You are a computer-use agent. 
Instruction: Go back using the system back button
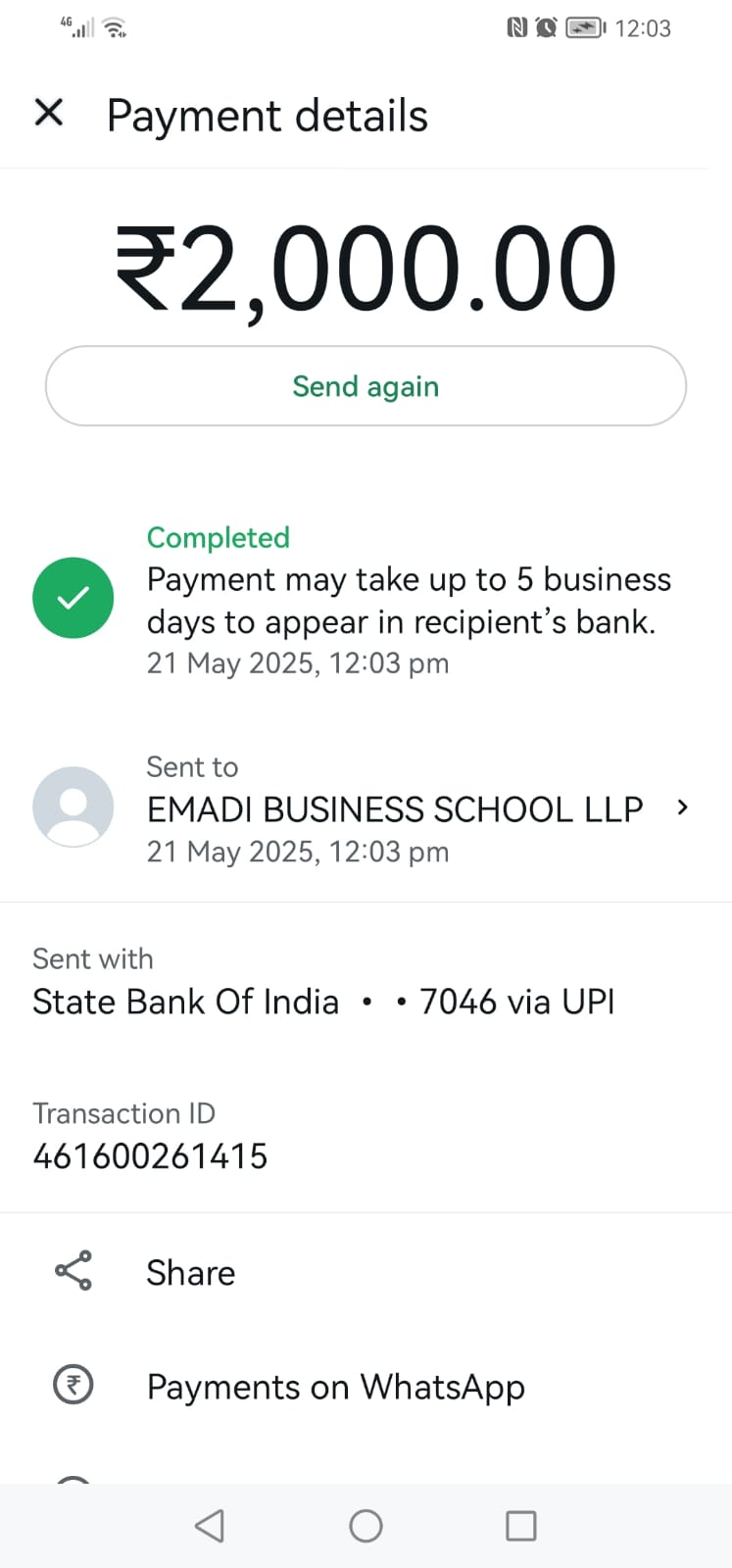point(210,1525)
